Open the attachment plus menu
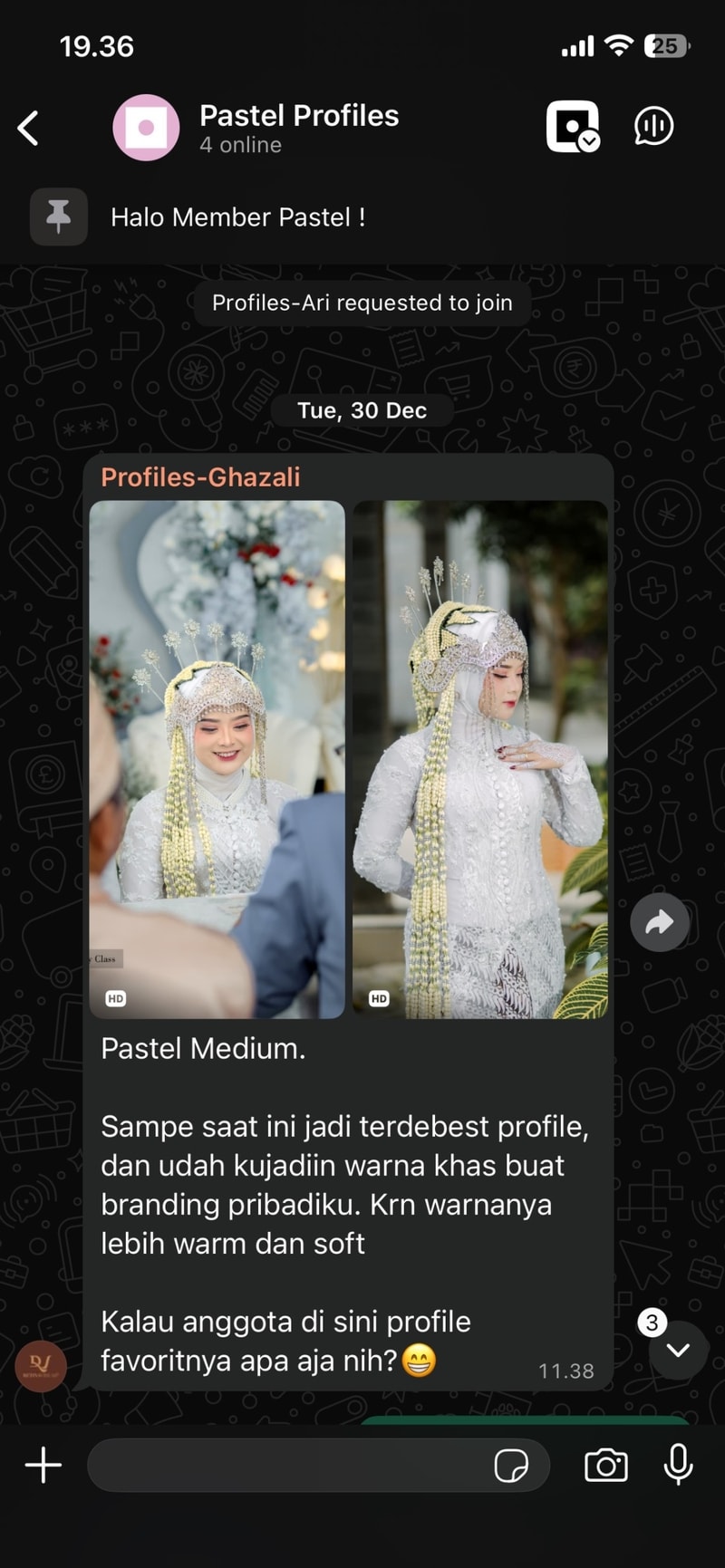725x1568 pixels. tap(43, 1465)
